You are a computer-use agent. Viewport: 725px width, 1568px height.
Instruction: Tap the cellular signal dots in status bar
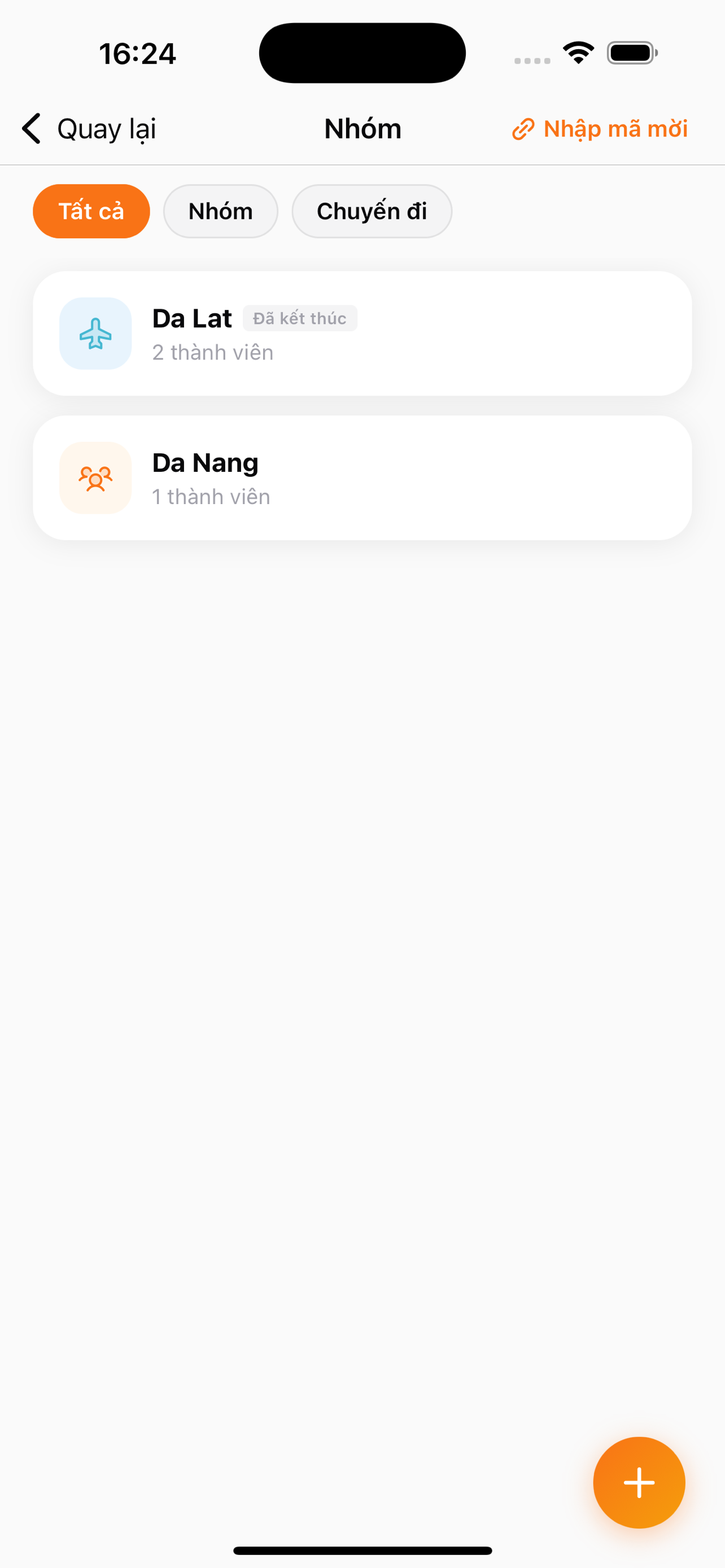(x=531, y=60)
